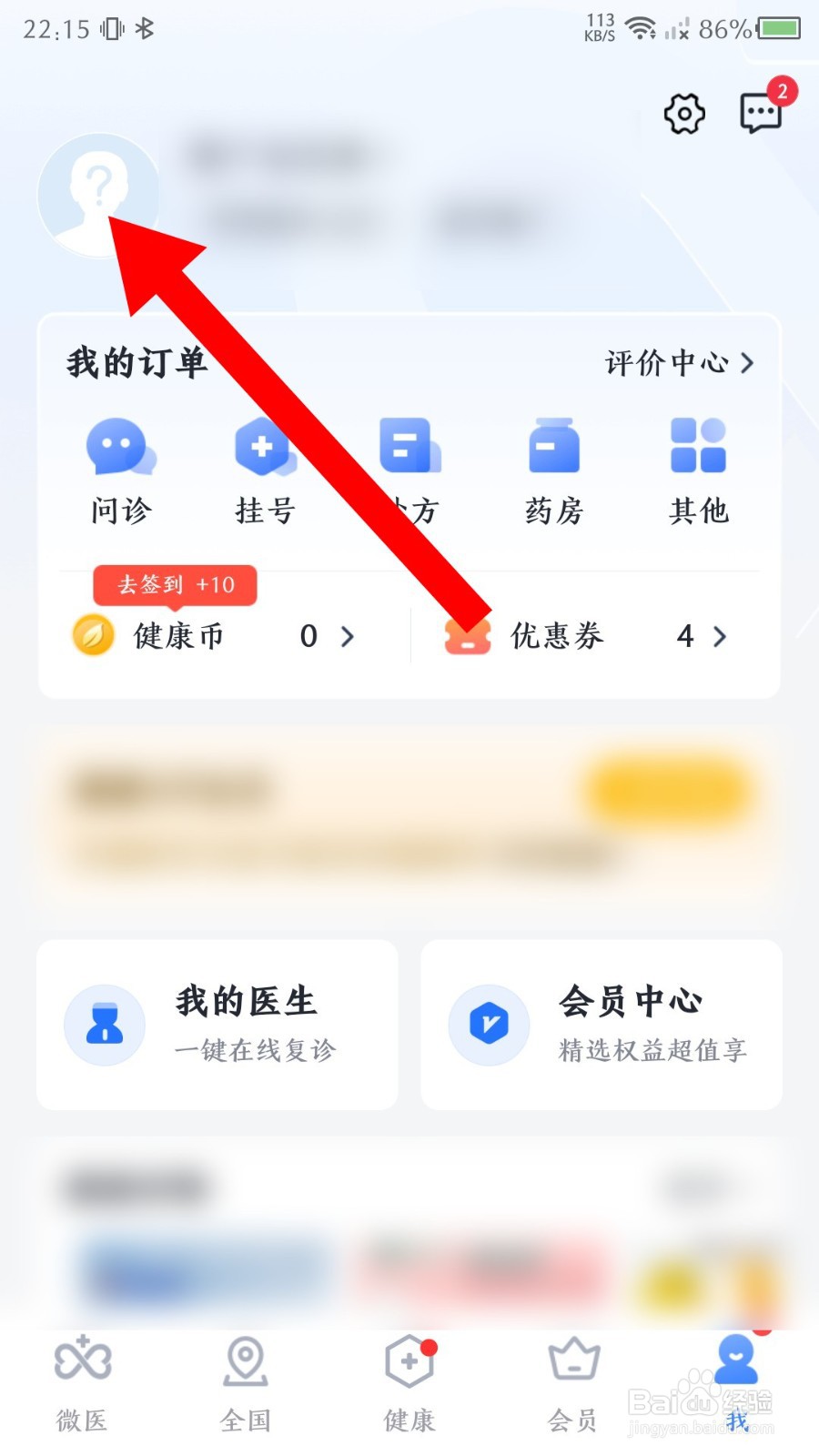819x1456 pixels.
Task: Tap the 去签到 +10 badge
Action: pos(175,584)
